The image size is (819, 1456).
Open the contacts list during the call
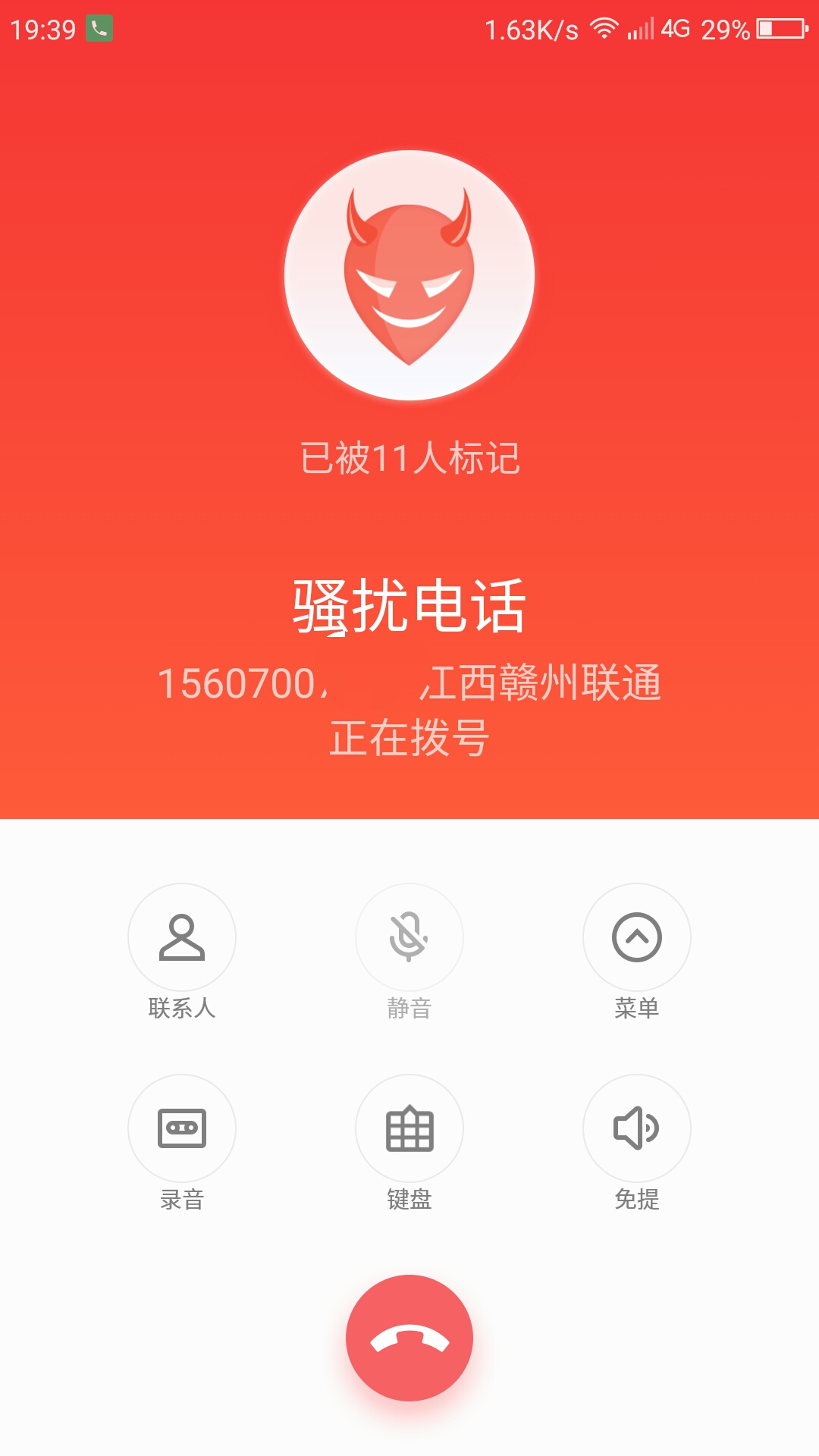(182, 938)
